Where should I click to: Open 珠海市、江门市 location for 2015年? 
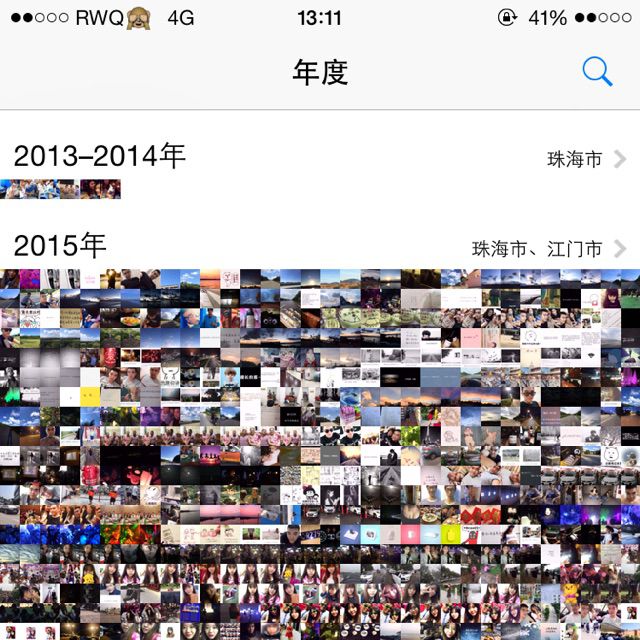coord(548,249)
